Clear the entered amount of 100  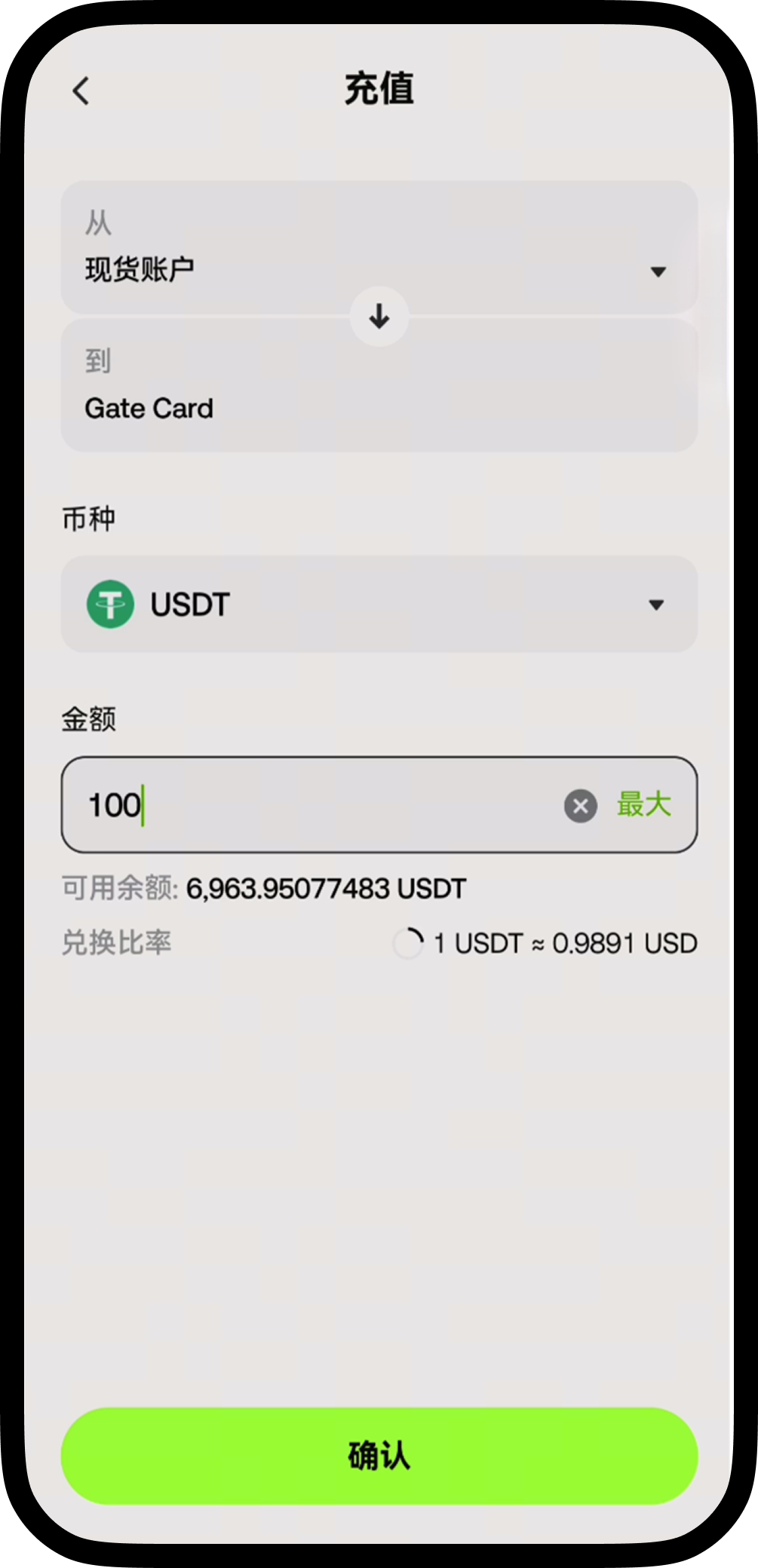tap(580, 805)
